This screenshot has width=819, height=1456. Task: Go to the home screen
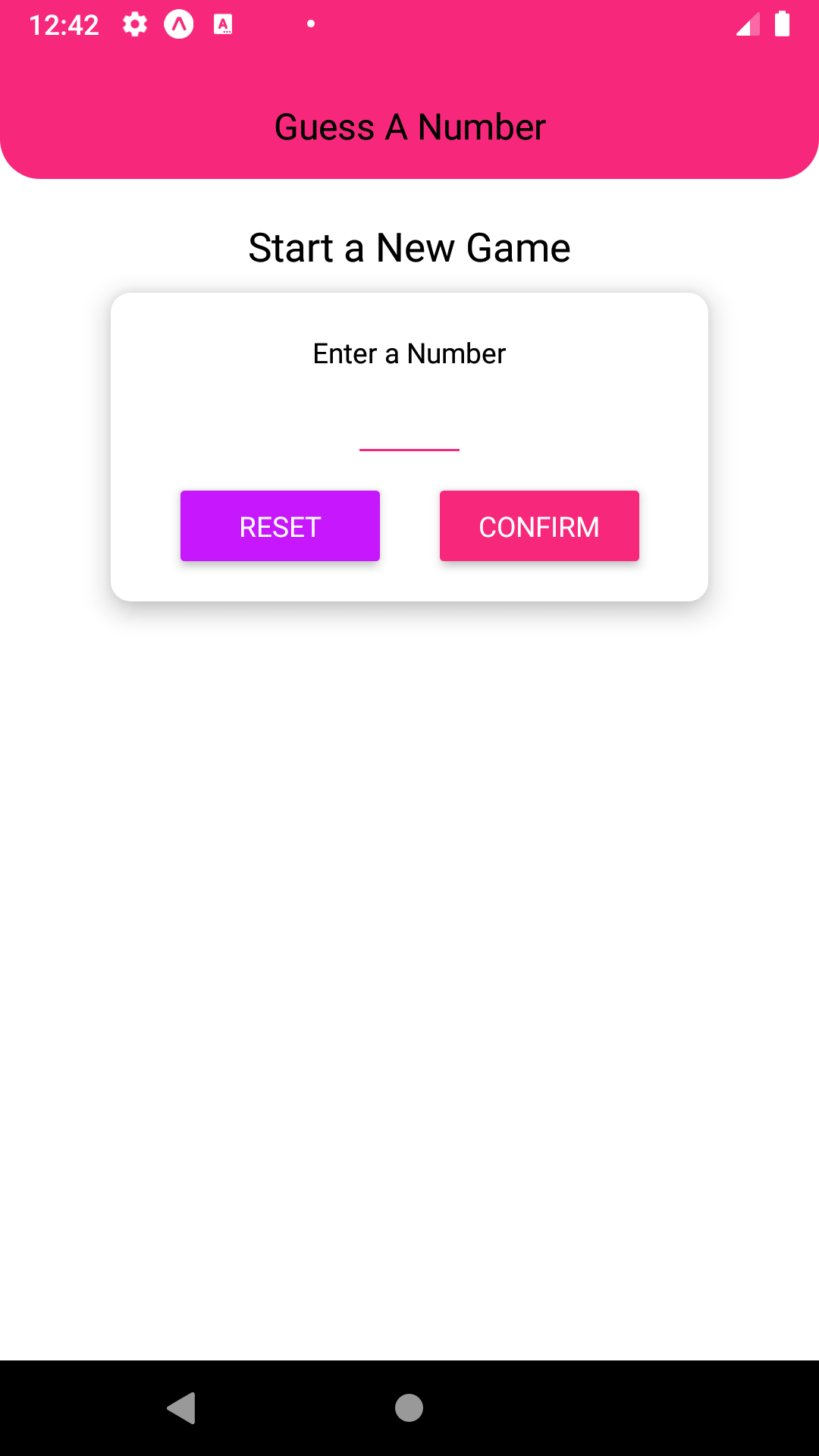[409, 1408]
